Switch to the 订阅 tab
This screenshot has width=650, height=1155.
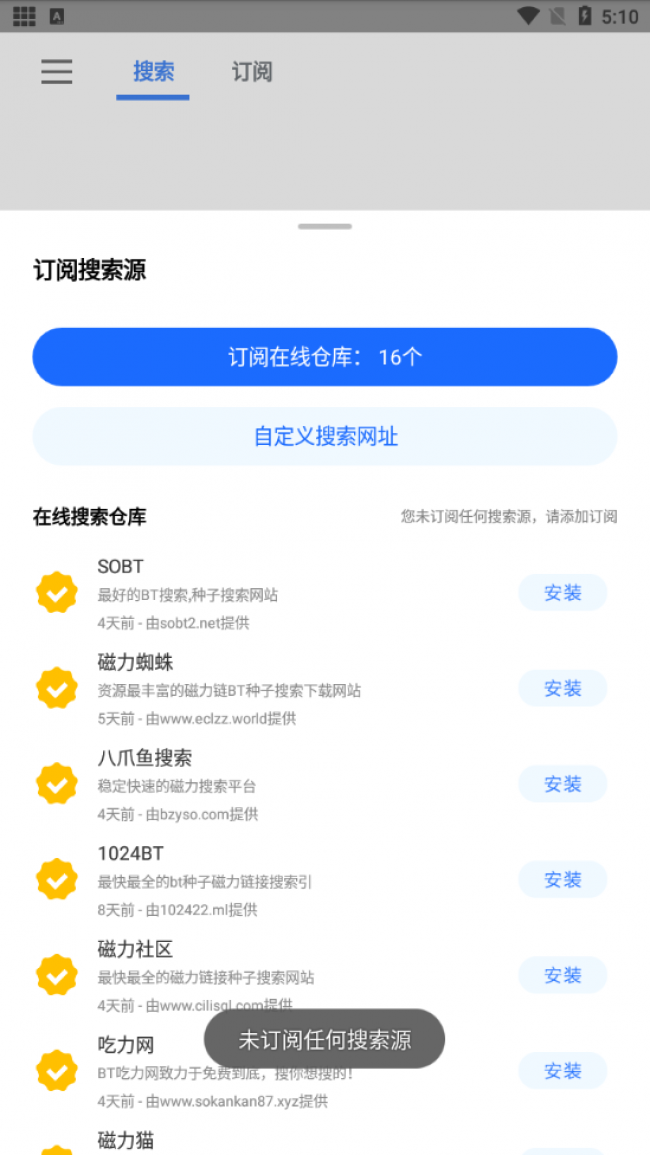pyautogui.click(x=252, y=72)
